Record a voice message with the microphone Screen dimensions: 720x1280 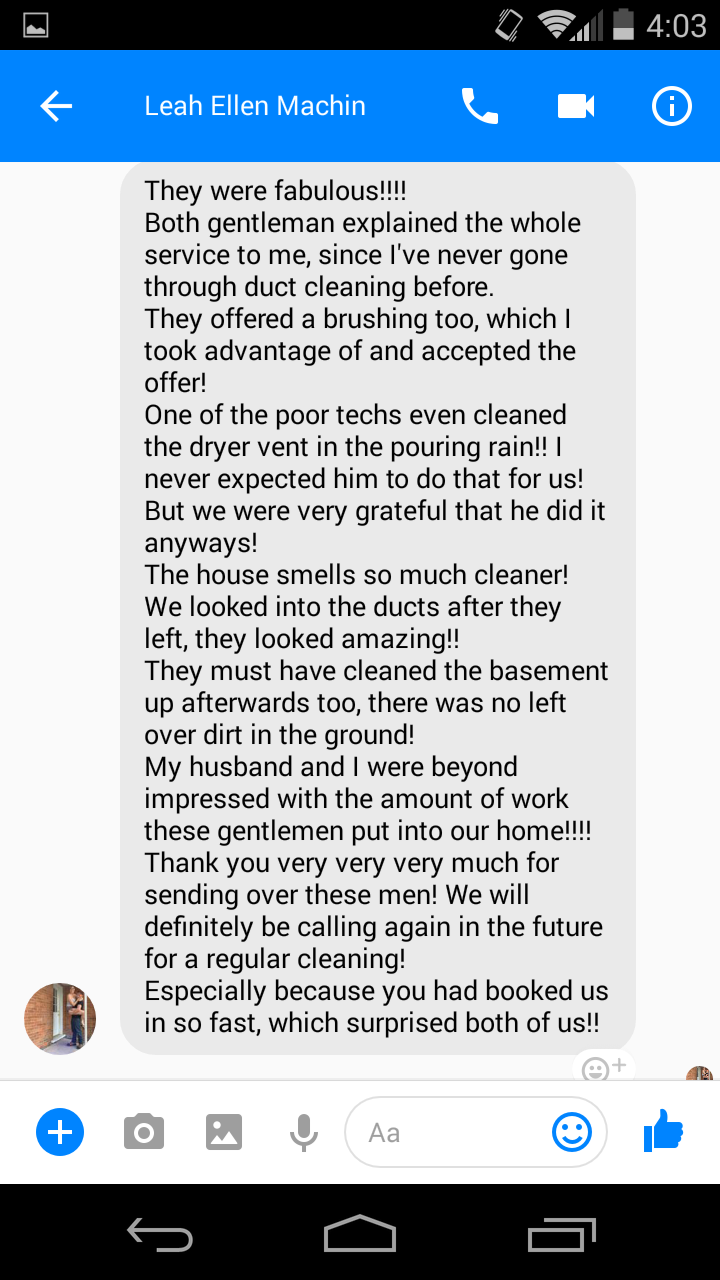pyautogui.click(x=304, y=1133)
